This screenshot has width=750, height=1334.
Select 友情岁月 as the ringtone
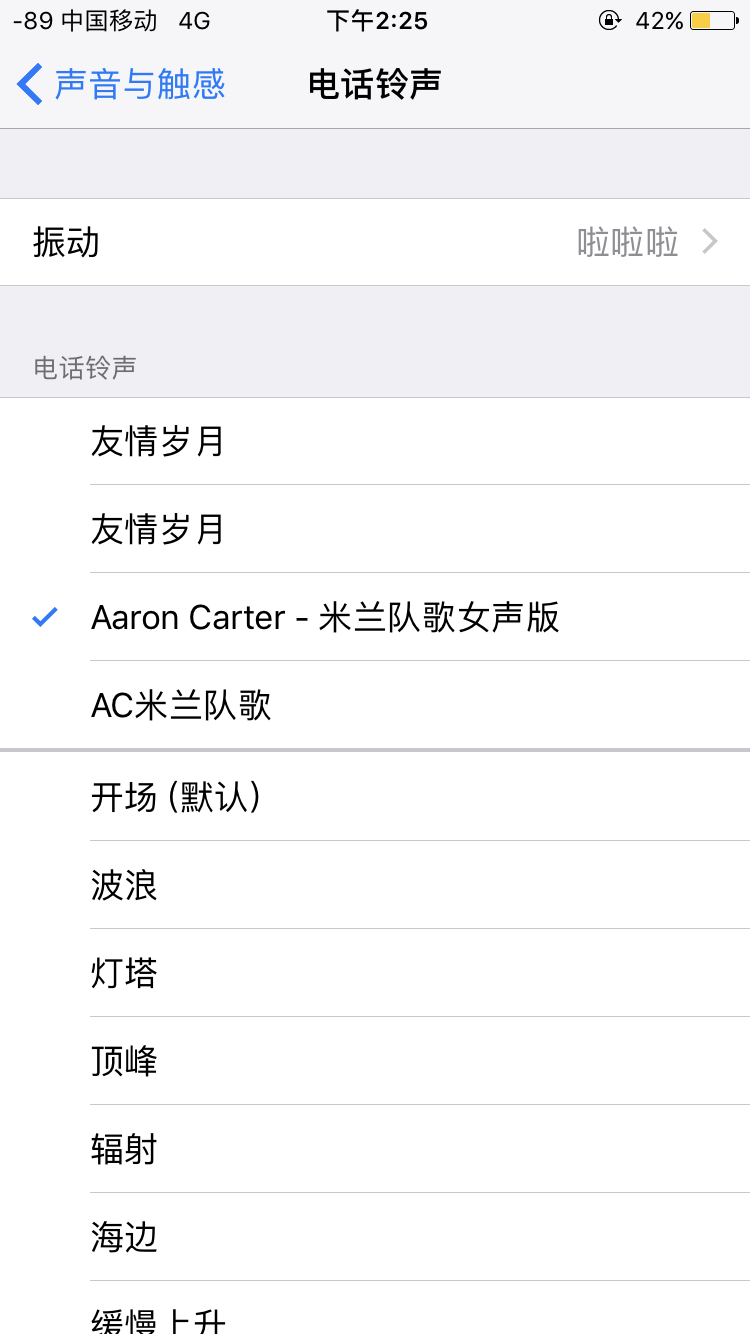pos(156,442)
